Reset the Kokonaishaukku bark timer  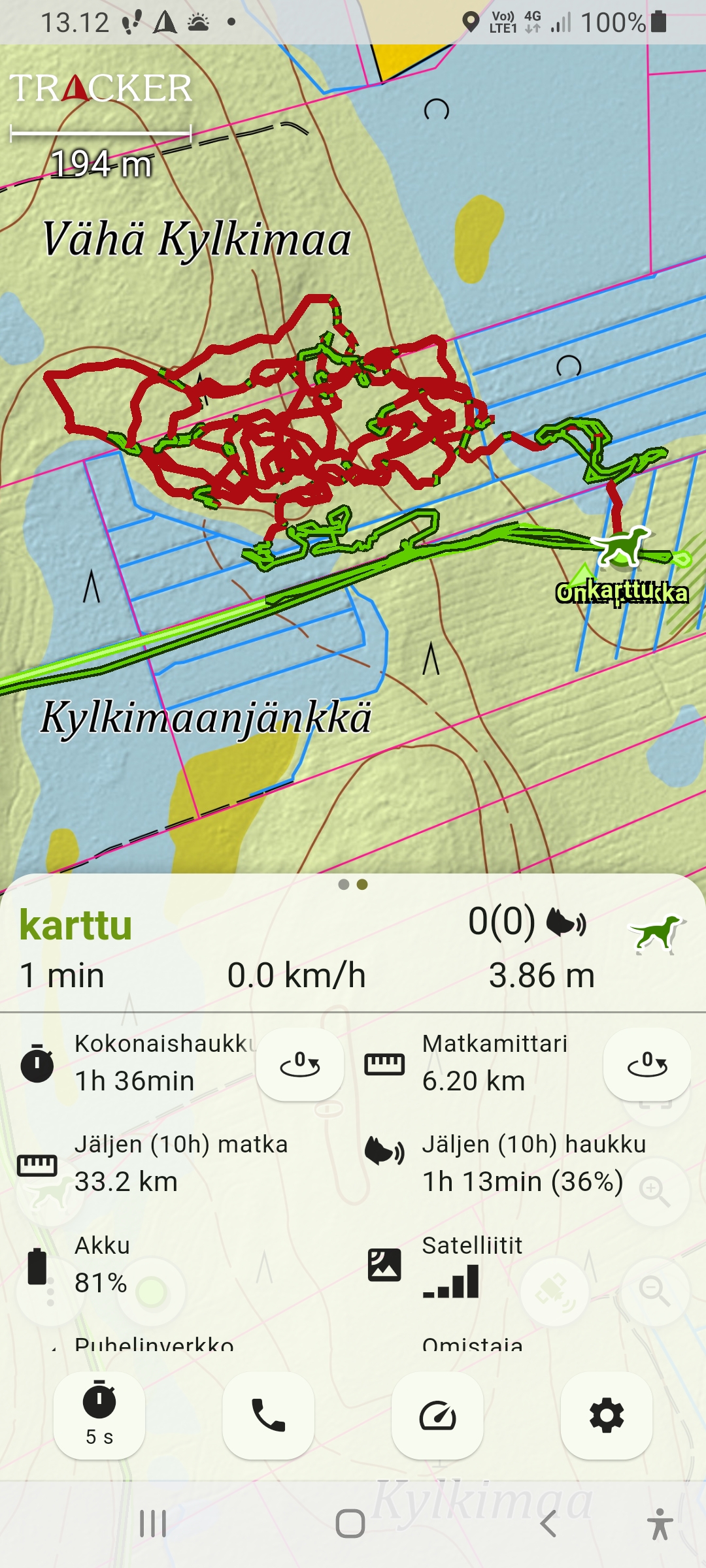[x=299, y=1064]
